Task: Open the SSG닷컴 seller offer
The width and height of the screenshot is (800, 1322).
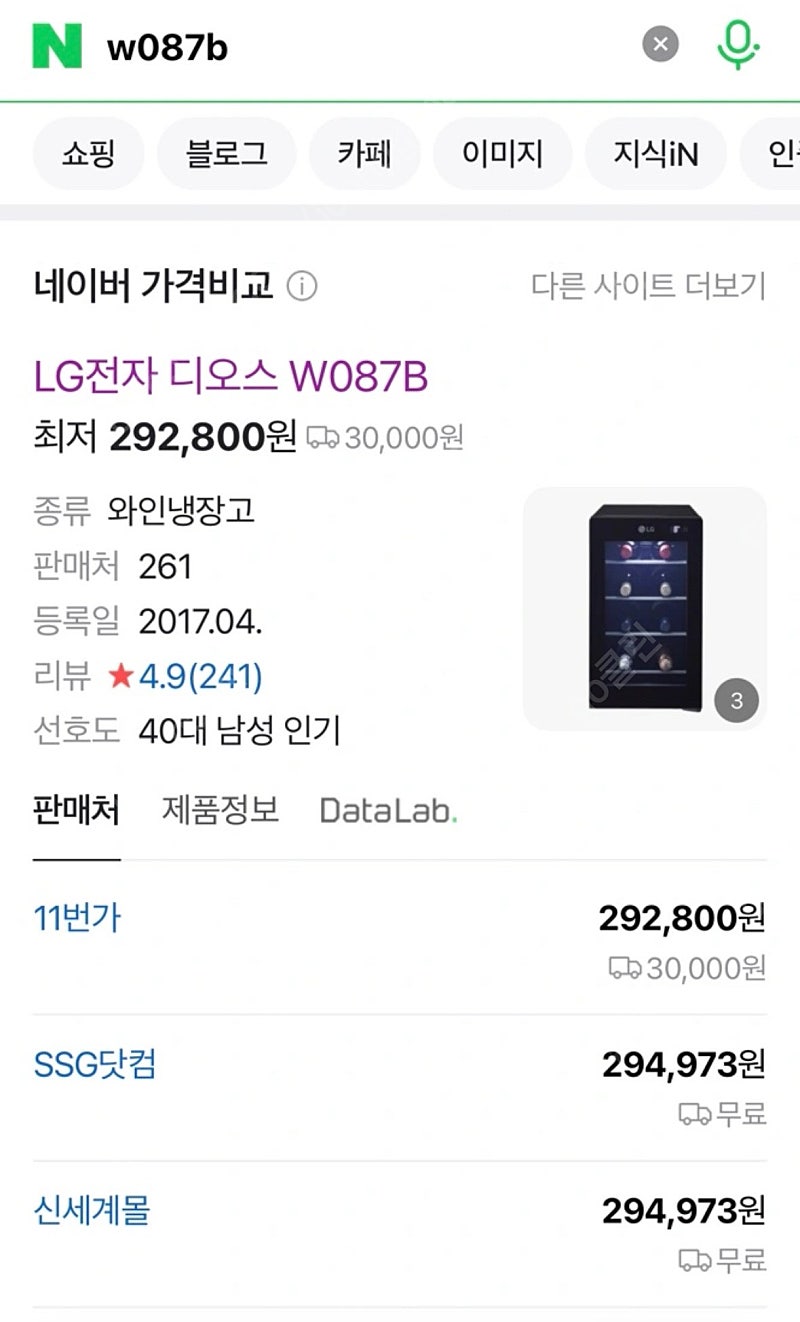Action: 400,1088
